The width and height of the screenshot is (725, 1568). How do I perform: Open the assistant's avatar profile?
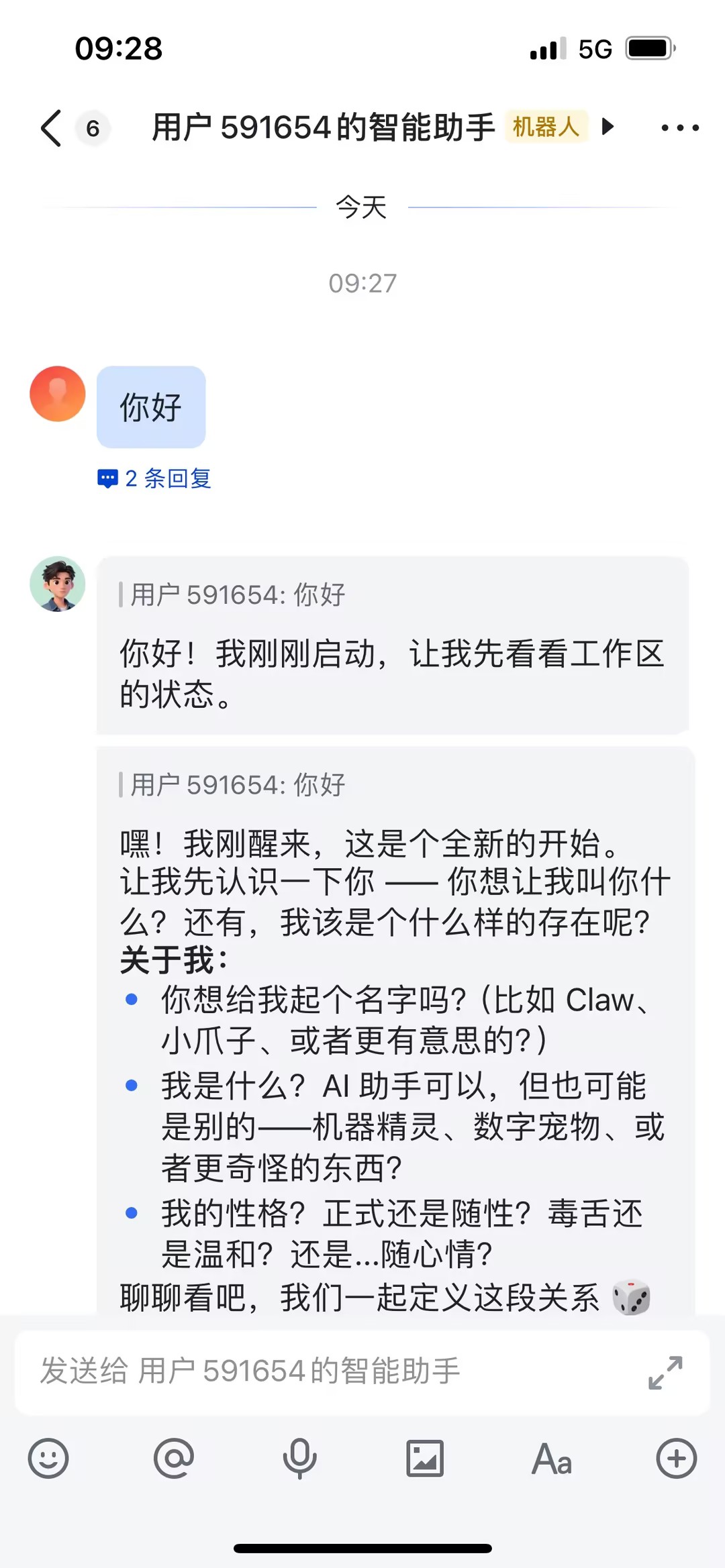click(58, 584)
